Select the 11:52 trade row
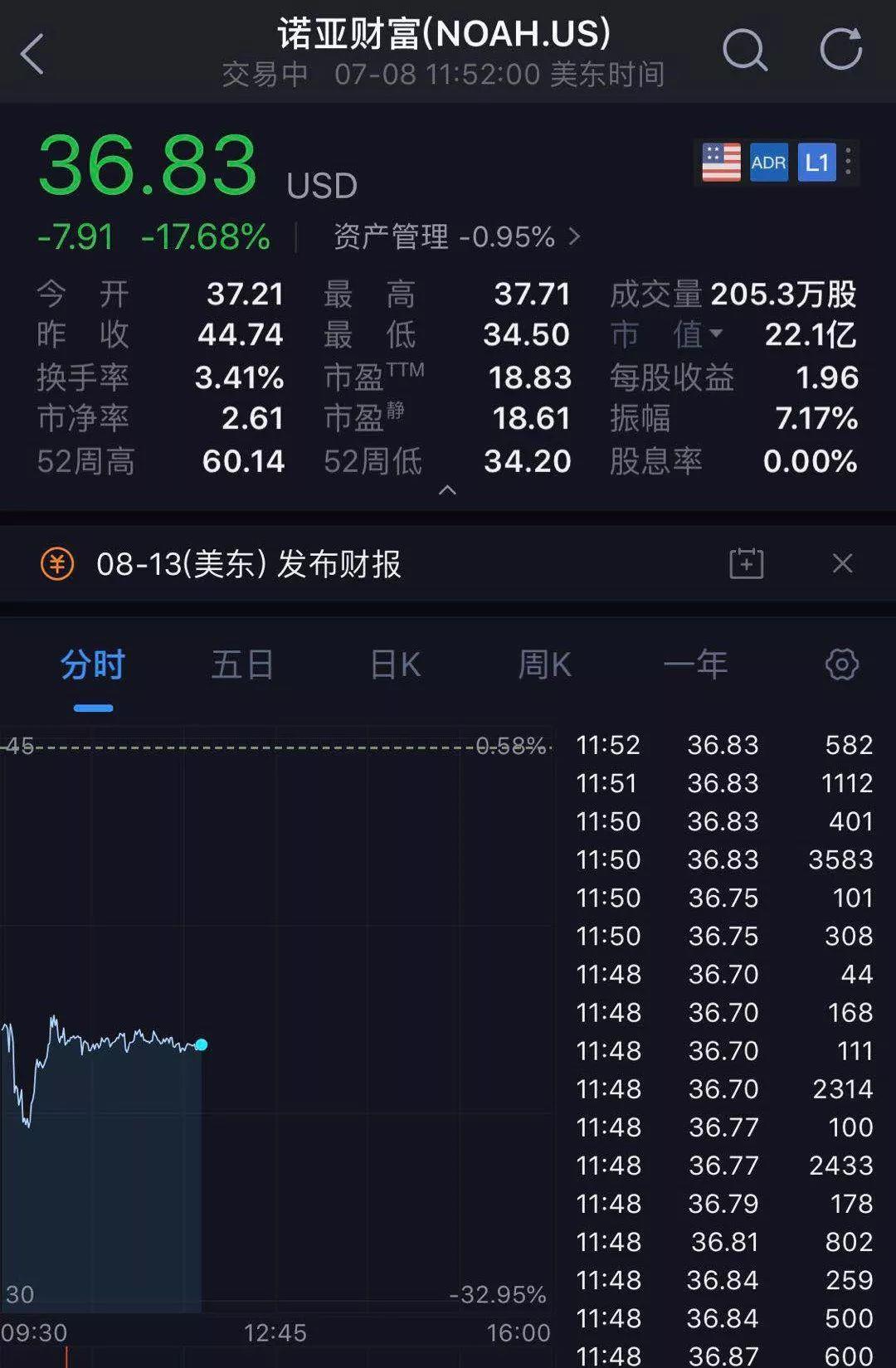Viewport: 896px width, 1368px height. click(722, 745)
